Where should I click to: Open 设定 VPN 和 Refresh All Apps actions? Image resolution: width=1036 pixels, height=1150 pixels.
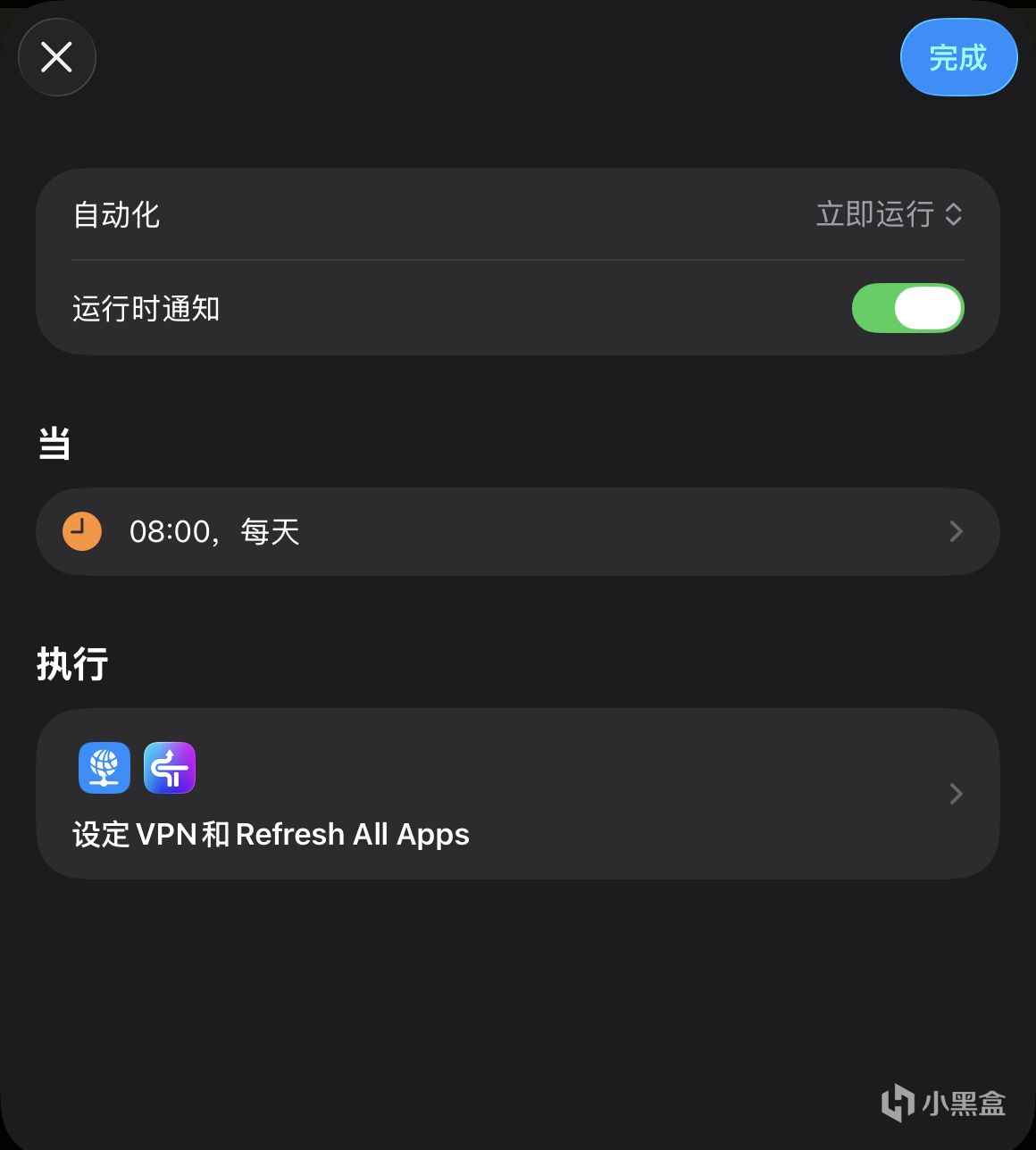[517, 794]
